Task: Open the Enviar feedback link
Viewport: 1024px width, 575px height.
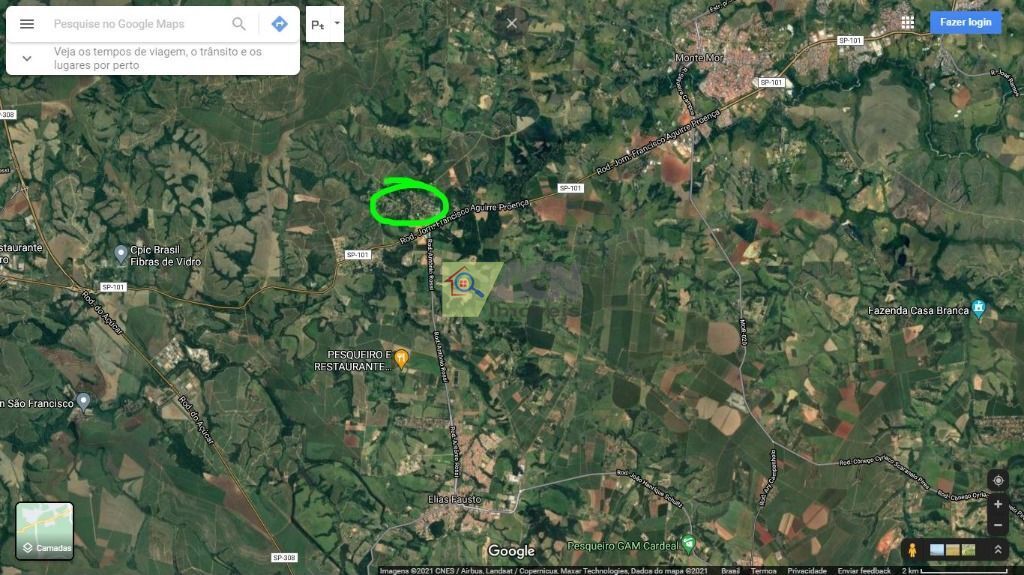Action: [864, 571]
